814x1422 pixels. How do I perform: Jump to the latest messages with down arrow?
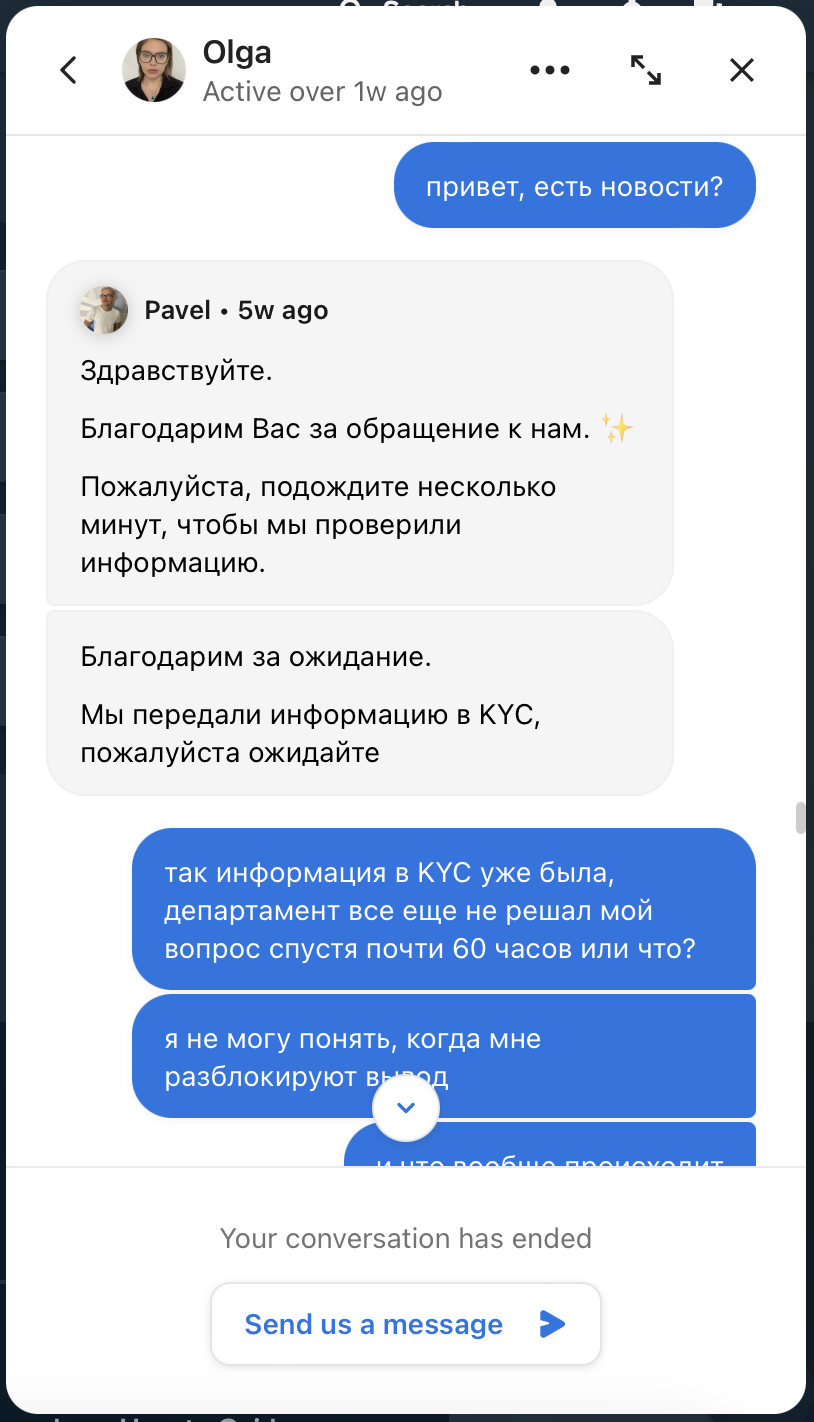tap(405, 1107)
